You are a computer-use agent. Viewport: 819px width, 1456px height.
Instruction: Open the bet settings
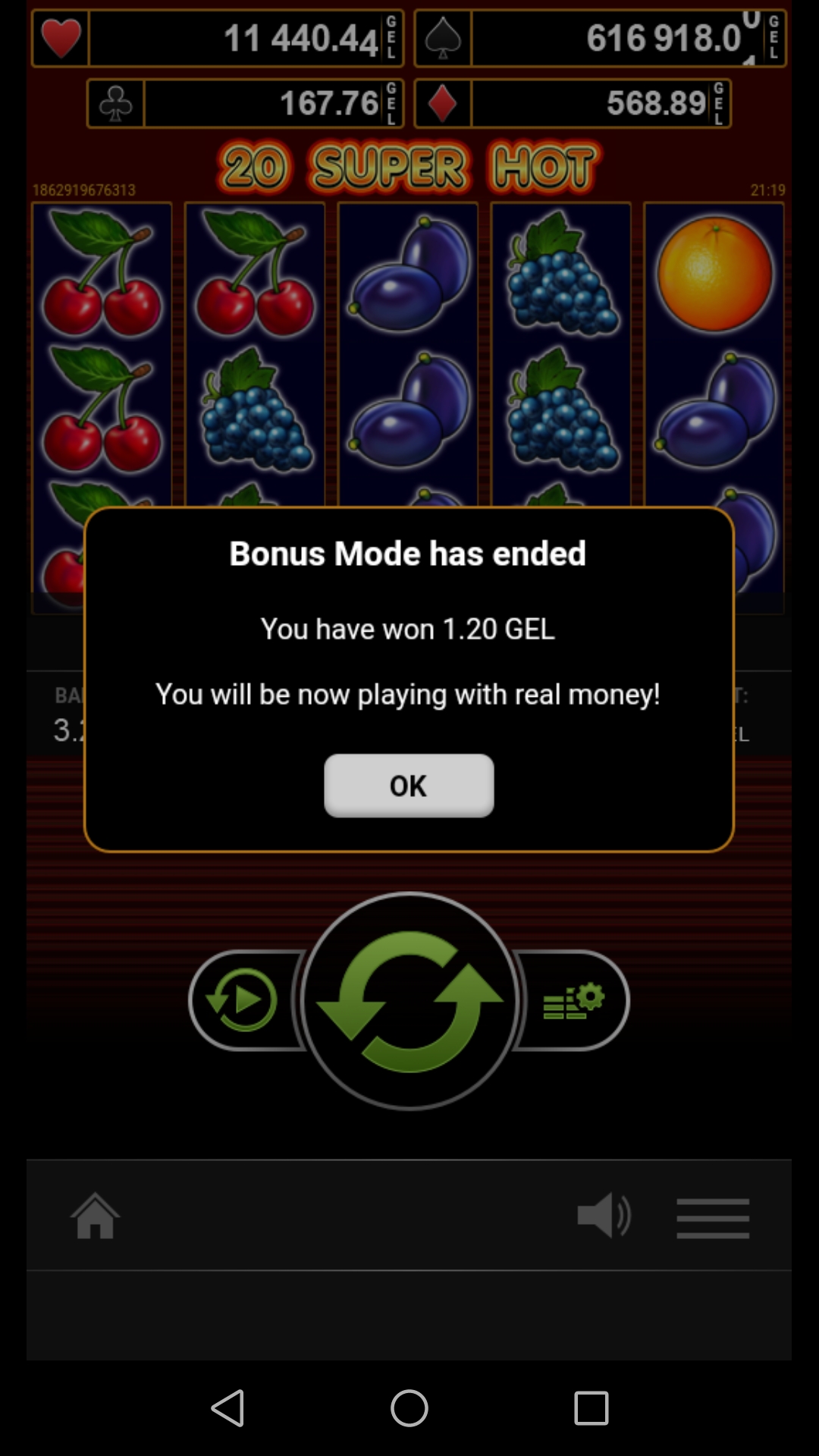[574, 1001]
